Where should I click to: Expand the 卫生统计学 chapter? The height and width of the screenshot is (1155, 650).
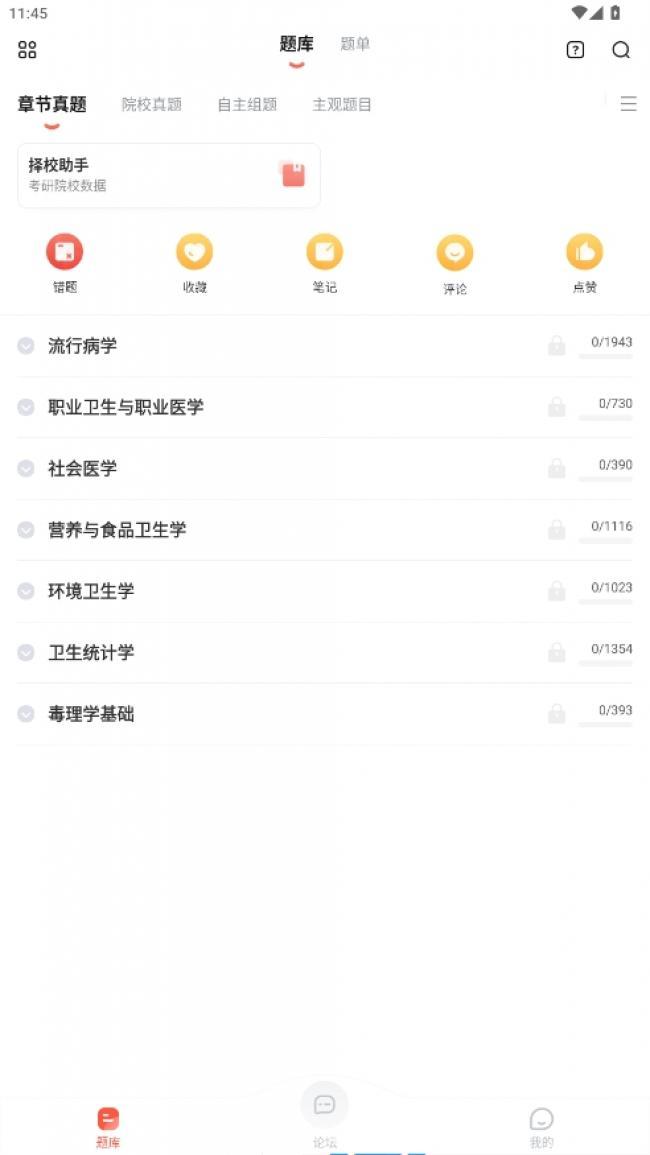point(324,653)
